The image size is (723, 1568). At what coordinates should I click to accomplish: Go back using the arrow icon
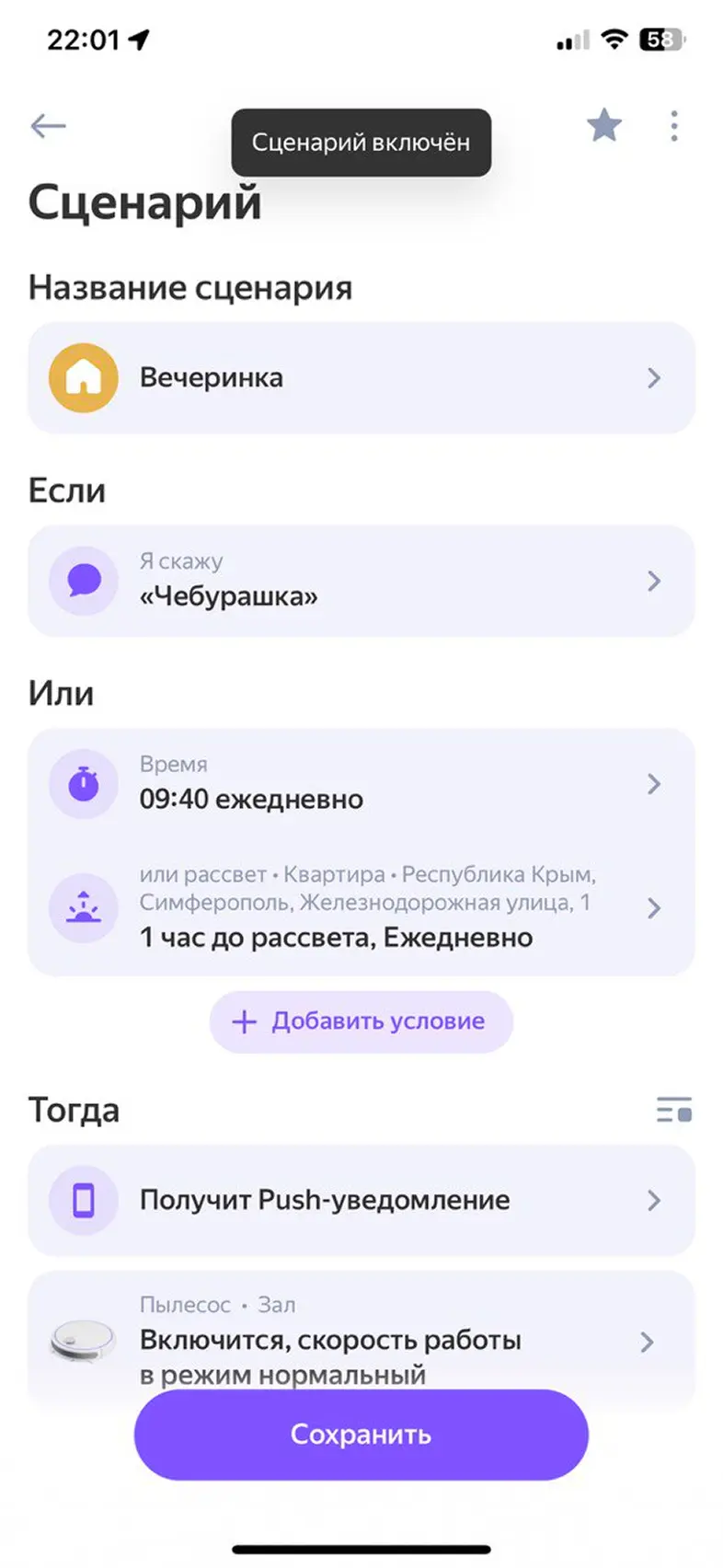(x=48, y=125)
